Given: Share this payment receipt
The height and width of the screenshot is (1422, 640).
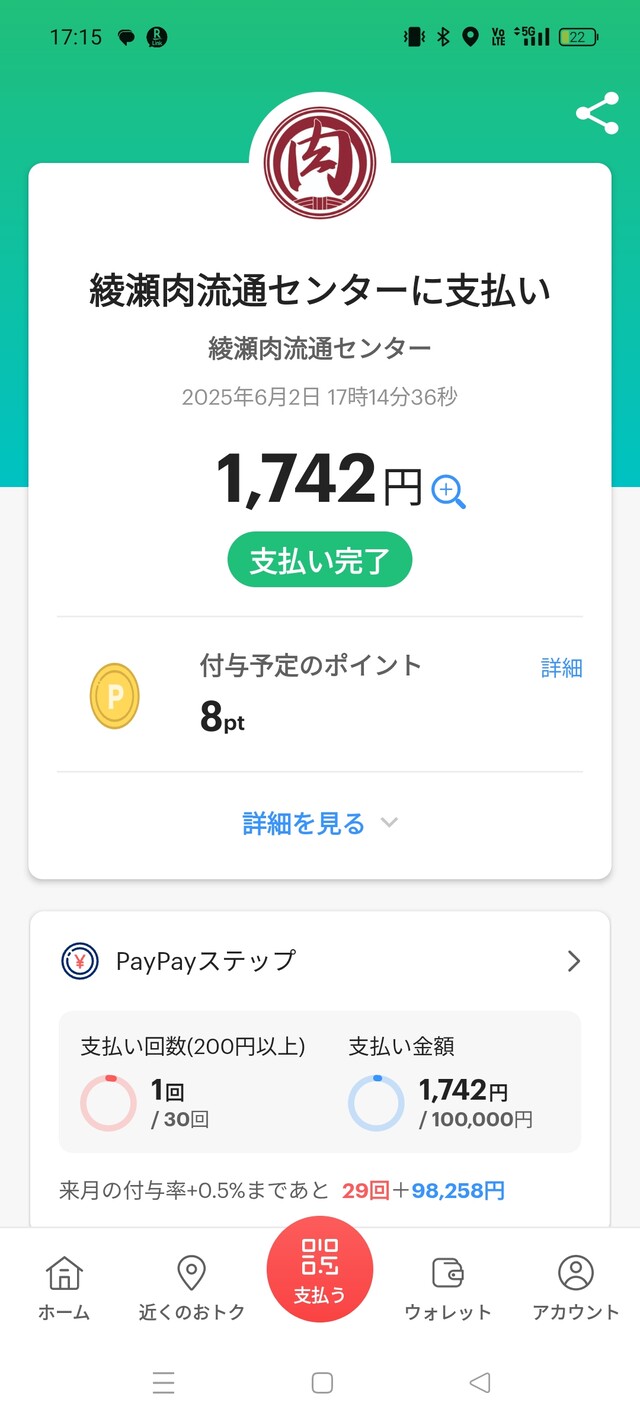Looking at the screenshot, I should click(597, 114).
